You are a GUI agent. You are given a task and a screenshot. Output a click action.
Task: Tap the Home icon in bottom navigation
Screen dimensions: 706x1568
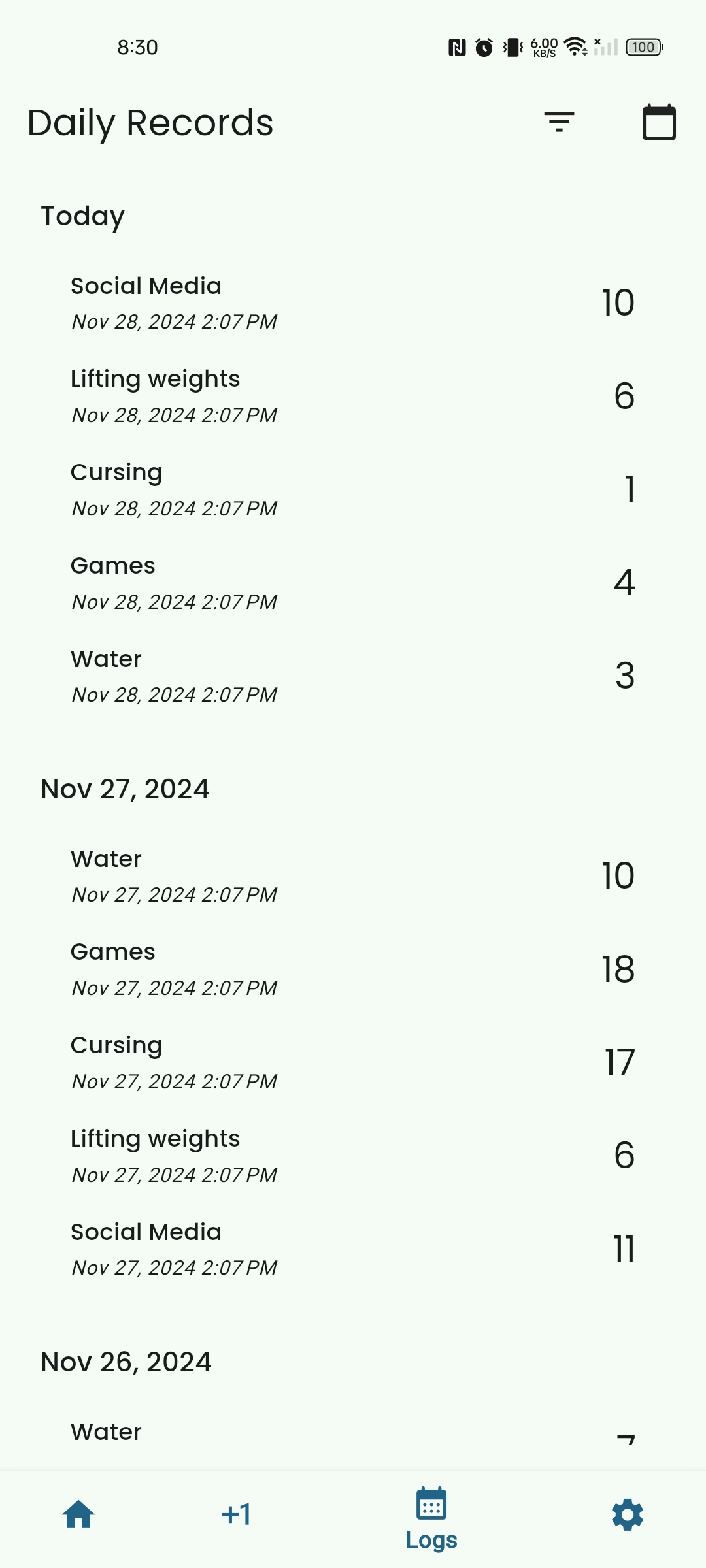78,1514
